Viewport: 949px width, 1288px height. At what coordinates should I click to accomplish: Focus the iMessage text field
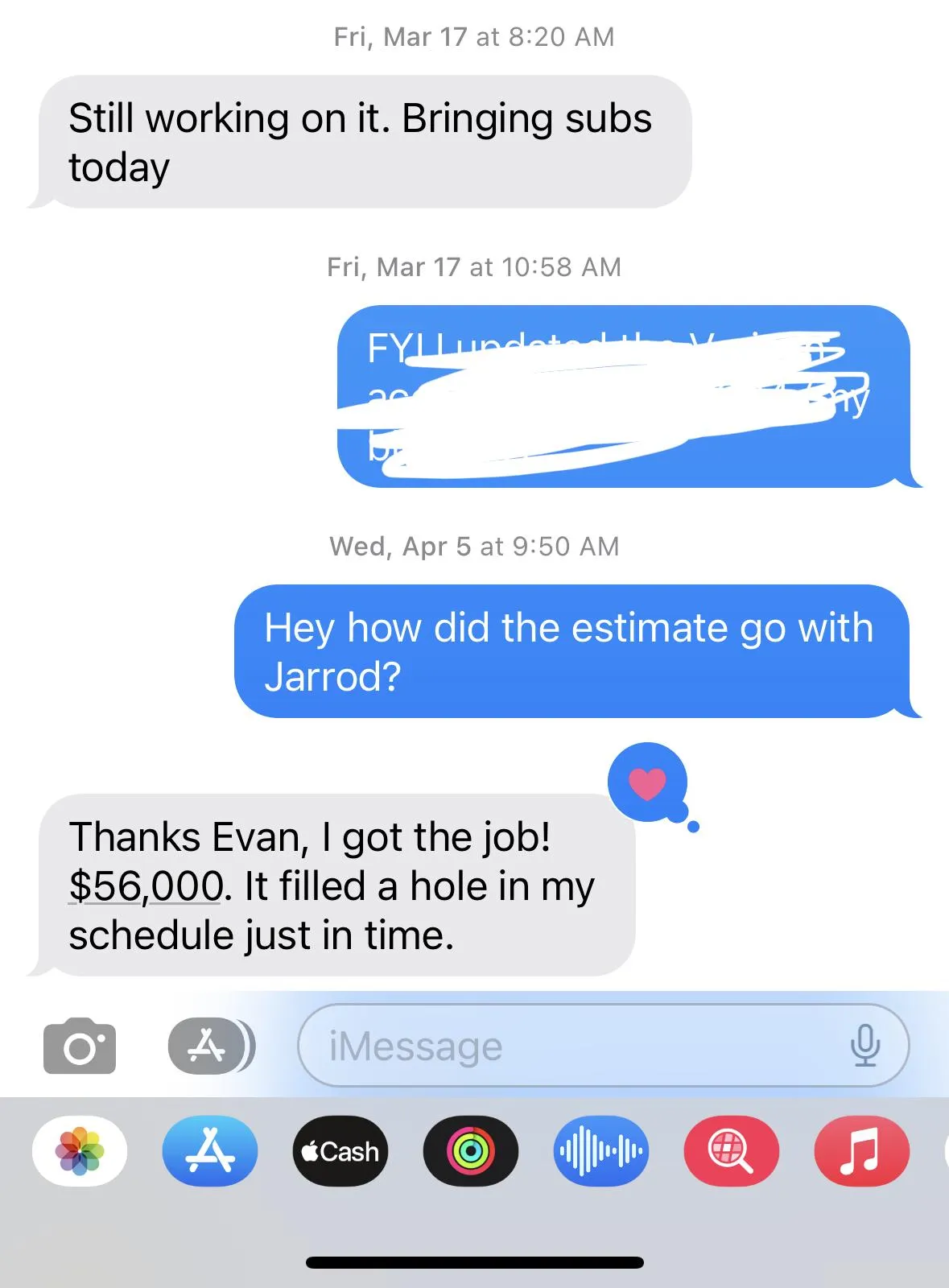click(x=563, y=1046)
